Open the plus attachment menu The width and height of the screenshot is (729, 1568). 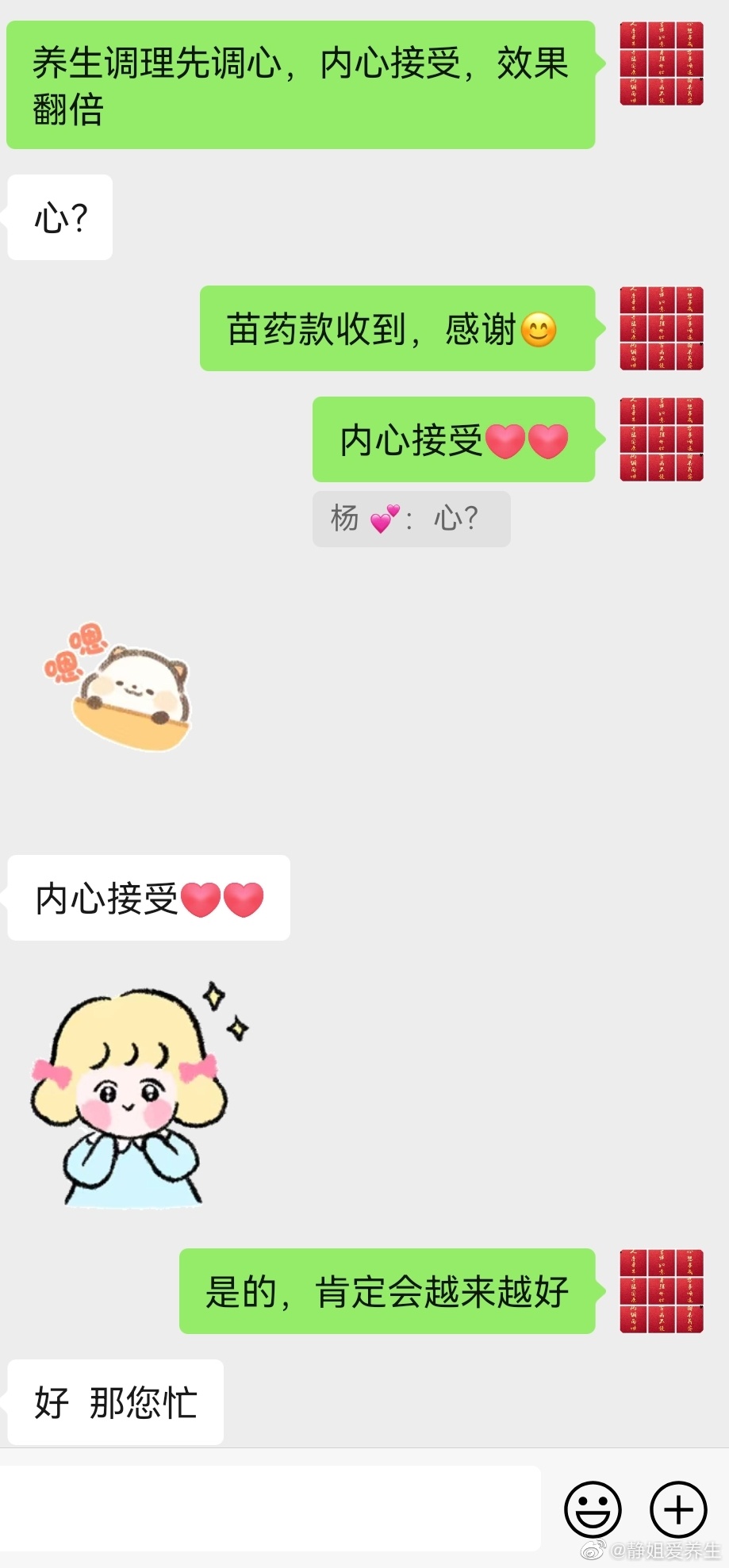point(678,1509)
